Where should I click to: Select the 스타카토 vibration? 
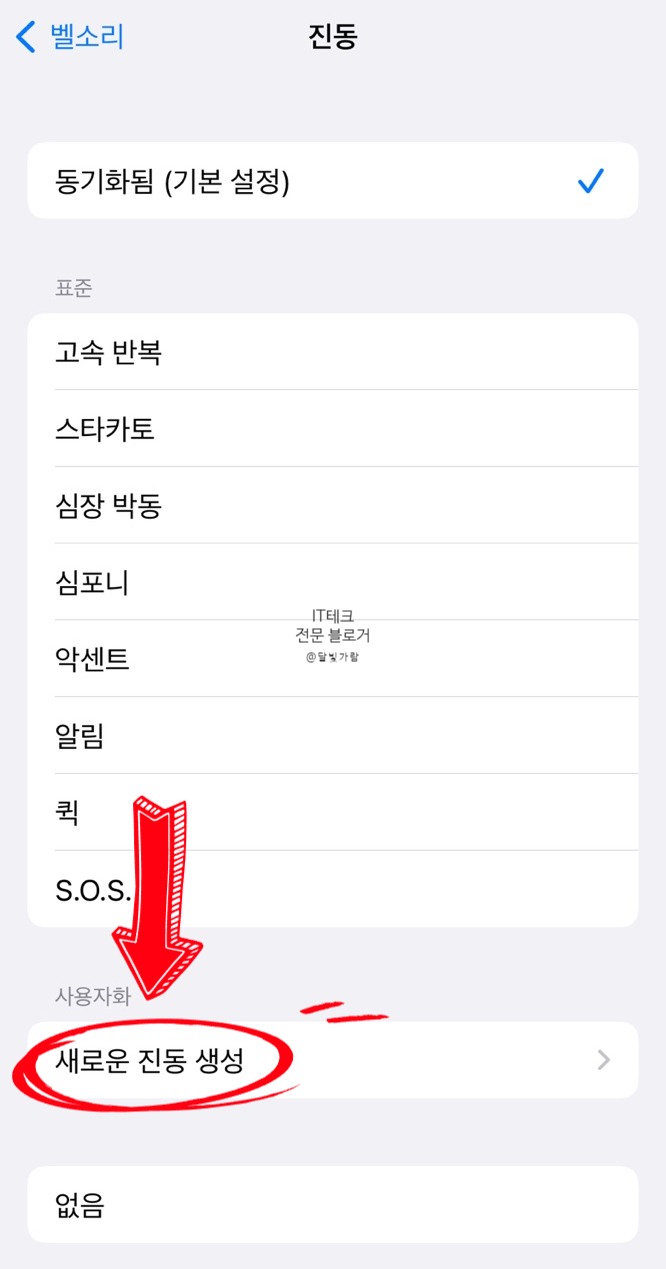332,429
